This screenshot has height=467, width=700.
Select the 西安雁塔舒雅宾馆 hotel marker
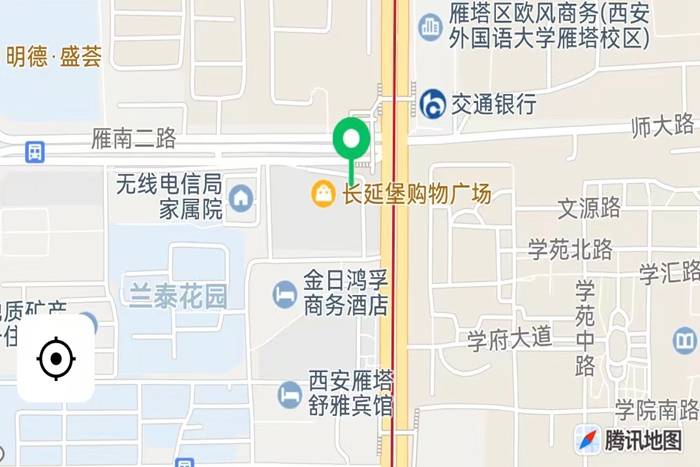pyautogui.click(x=290, y=394)
